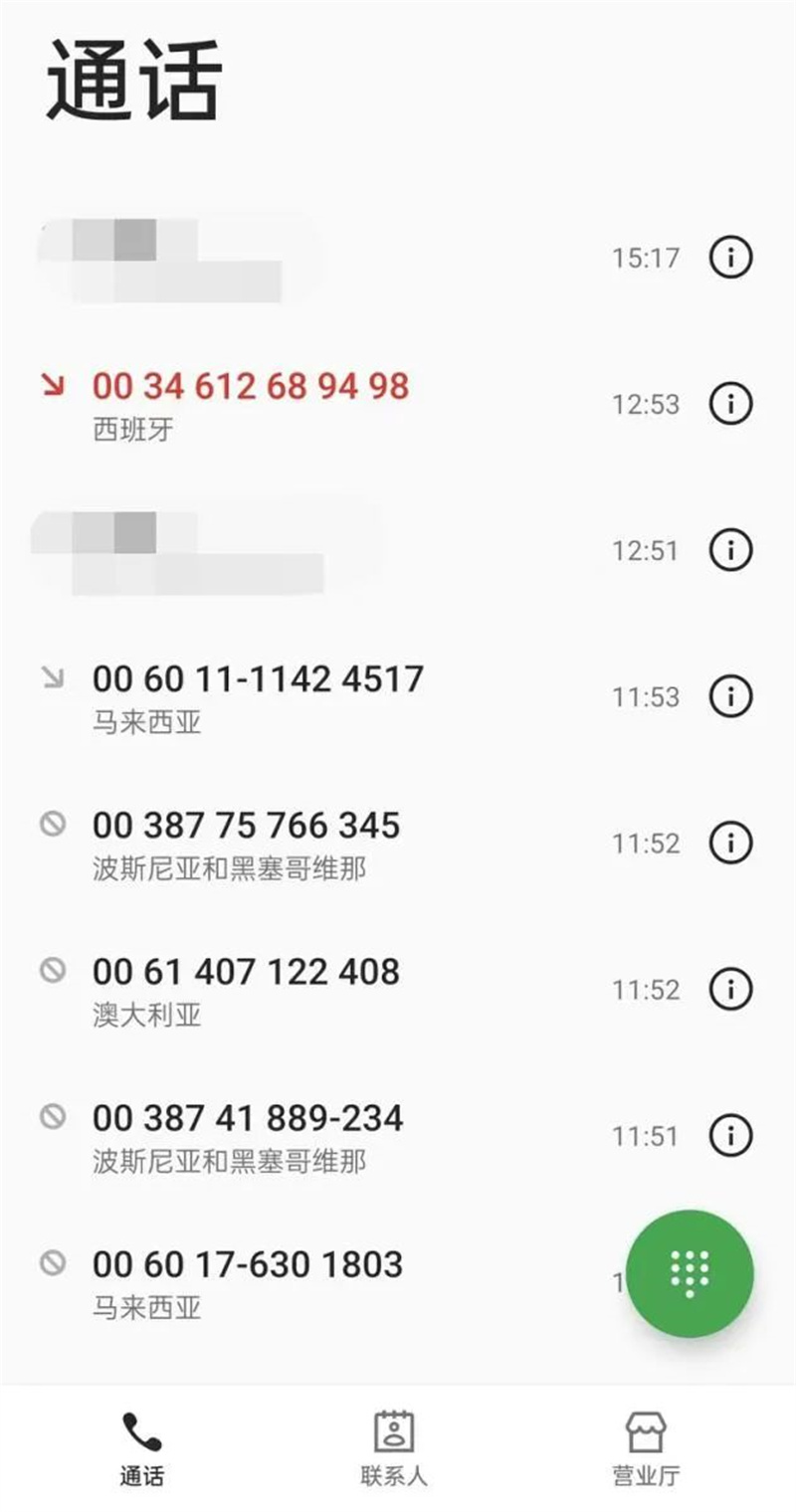This screenshot has height=1512, width=796.
Task: Tap the info icon next to the Spain call
Action: tap(733, 403)
